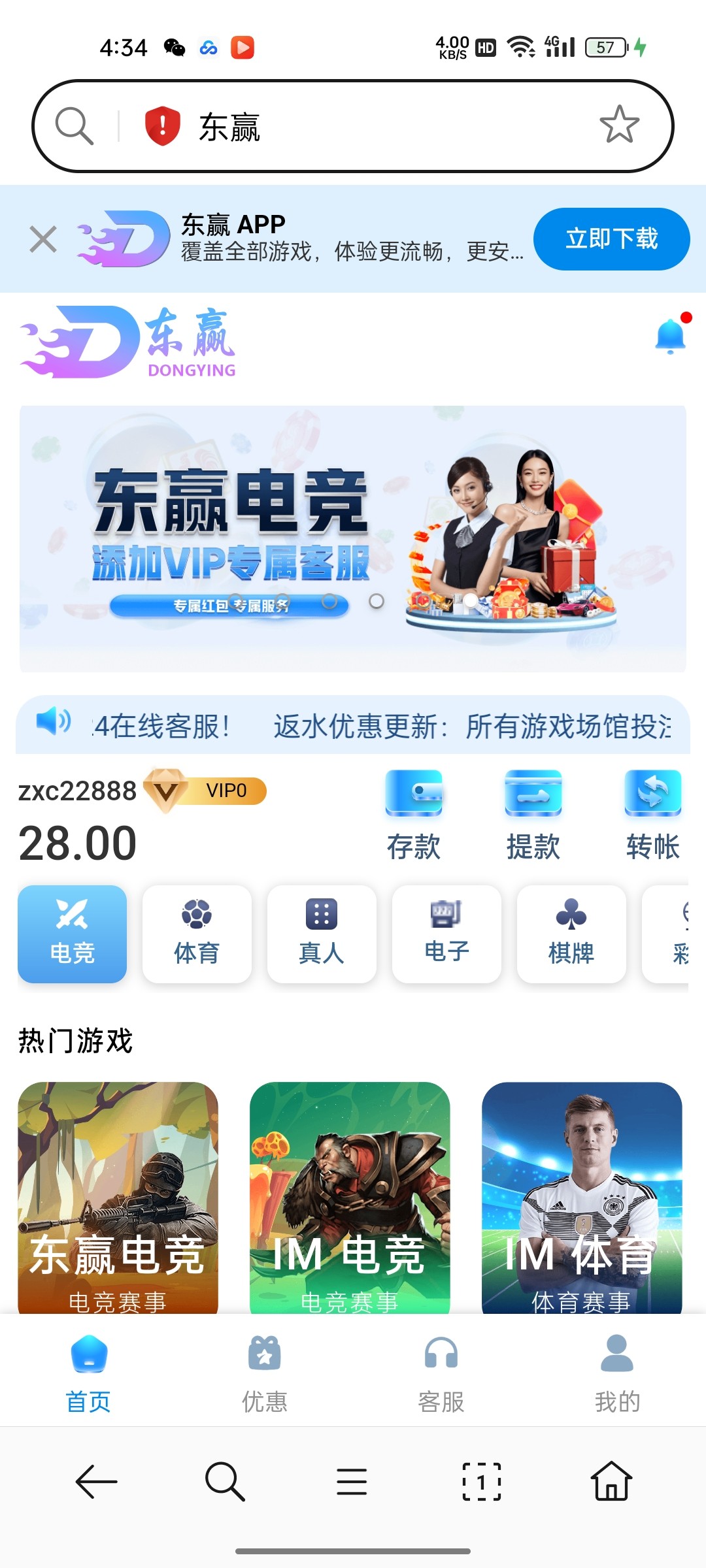Tap the 立即下载 button
706x1568 pixels.
[611, 239]
